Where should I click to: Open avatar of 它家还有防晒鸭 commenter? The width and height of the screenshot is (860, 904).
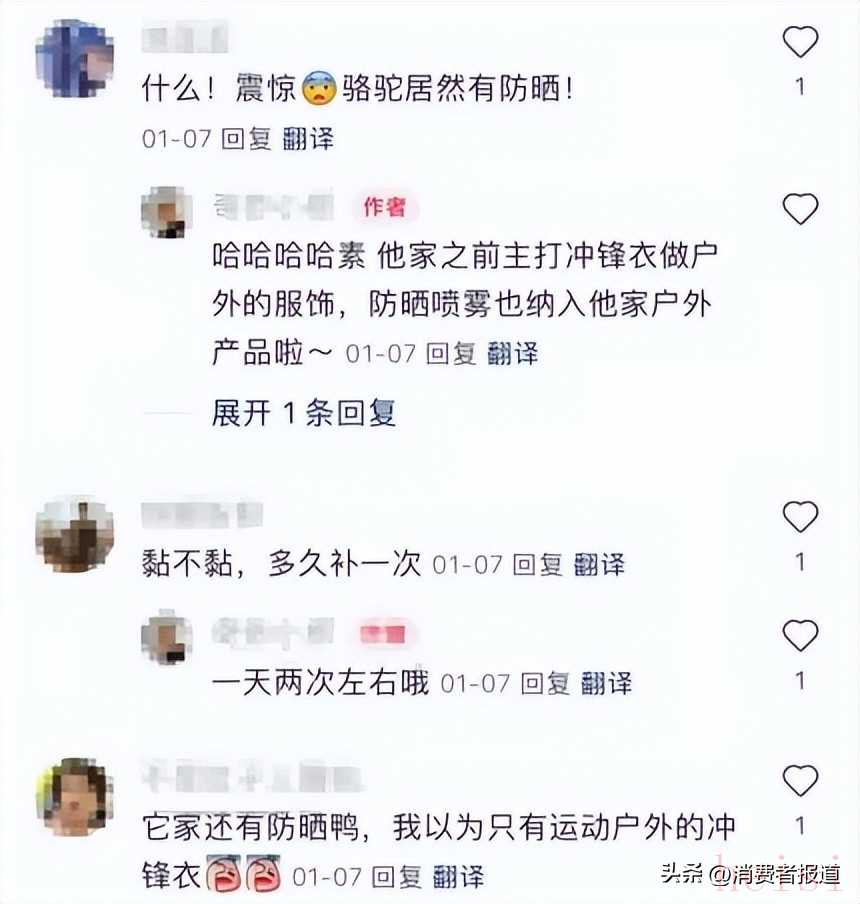pyautogui.click(x=75, y=798)
